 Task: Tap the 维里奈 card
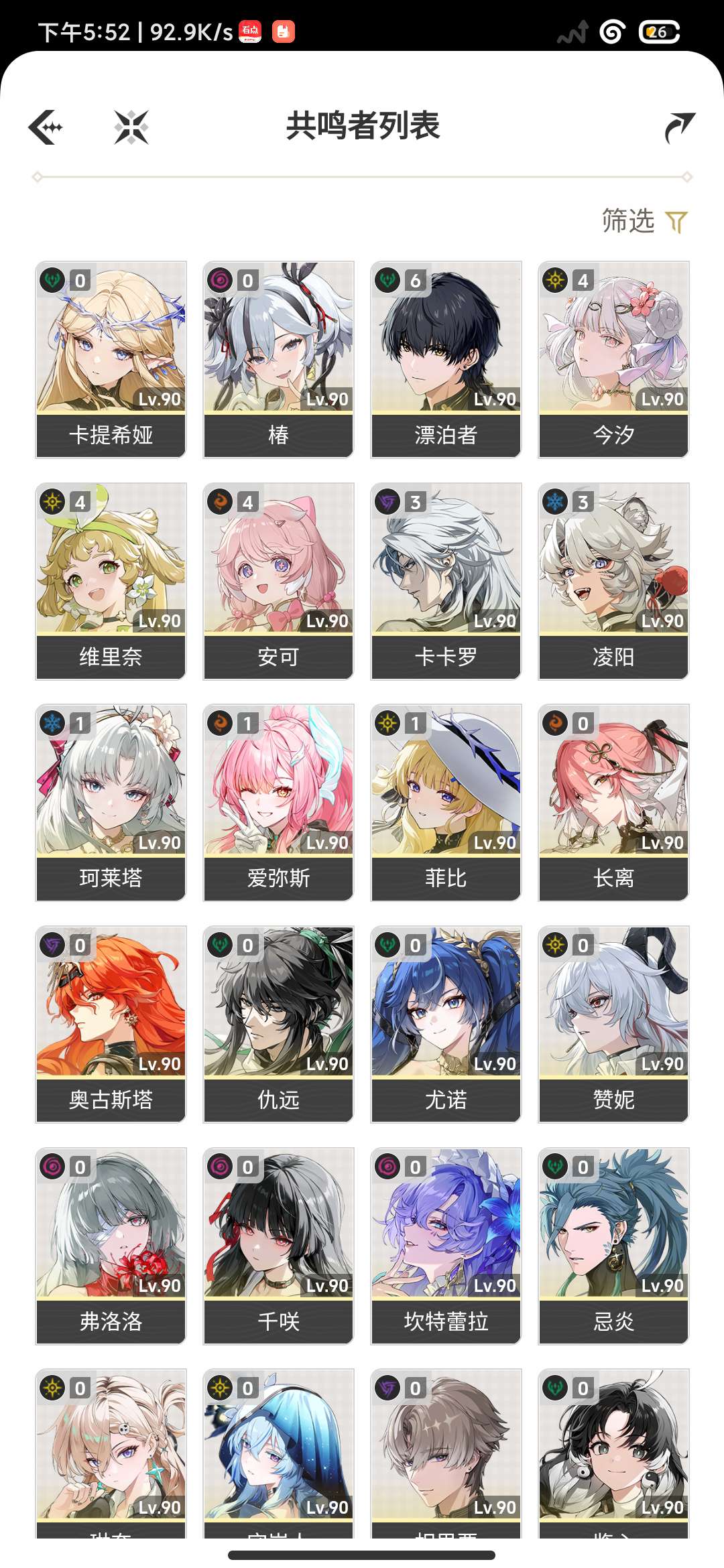[111, 582]
